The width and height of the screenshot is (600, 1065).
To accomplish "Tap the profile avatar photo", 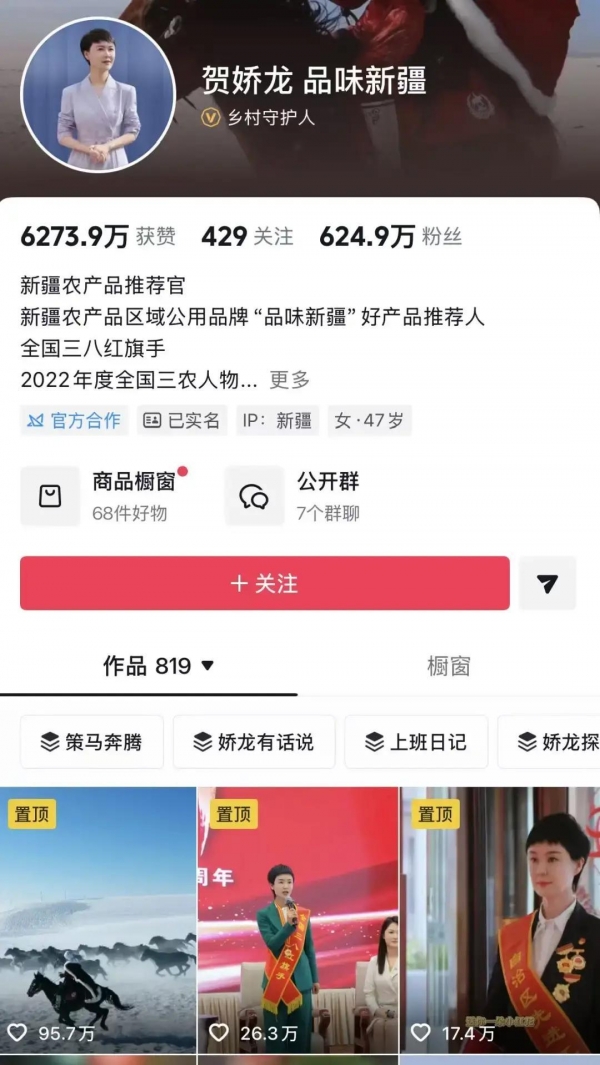I will 98,95.
